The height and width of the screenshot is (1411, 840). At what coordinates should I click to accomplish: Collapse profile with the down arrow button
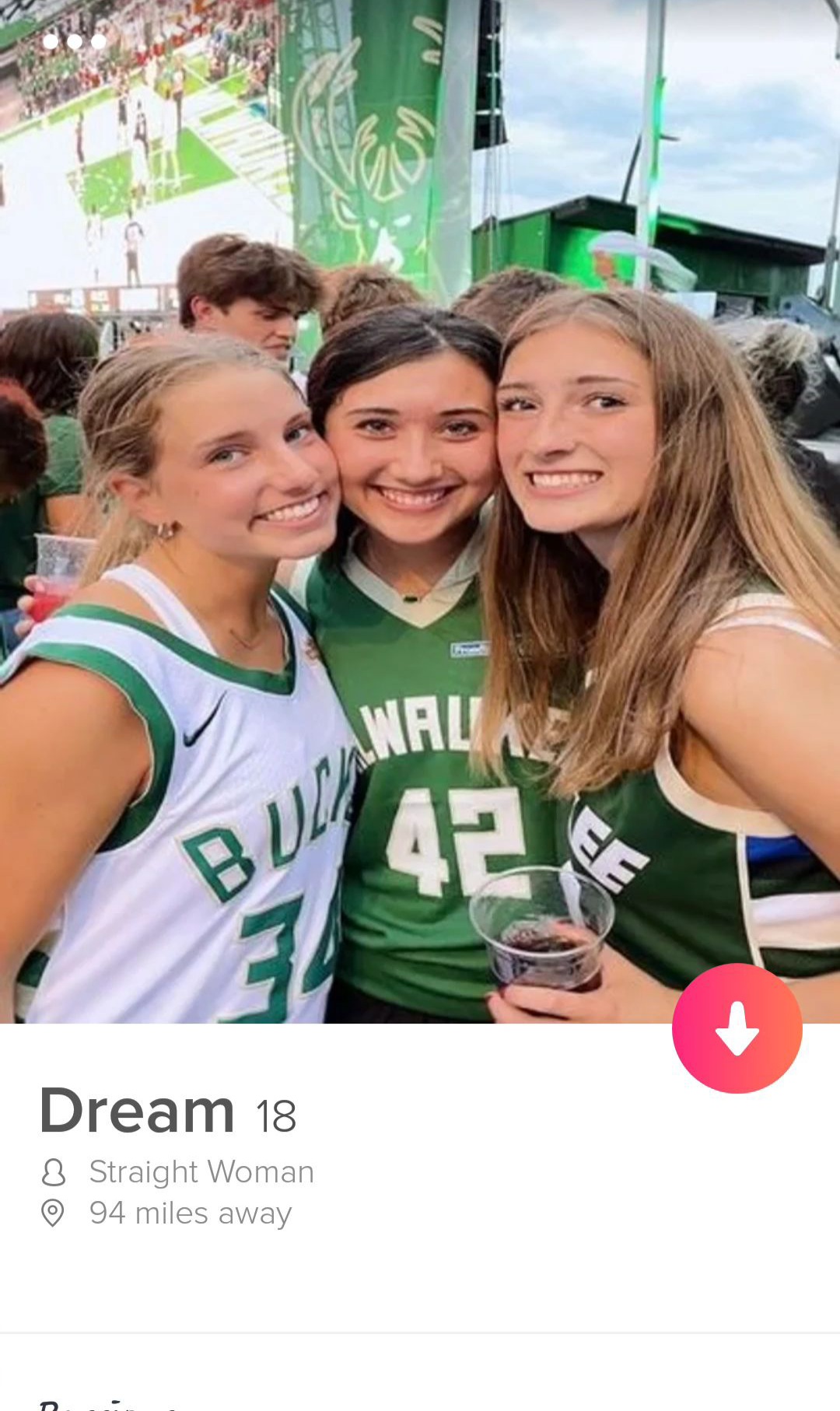coord(737,1028)
